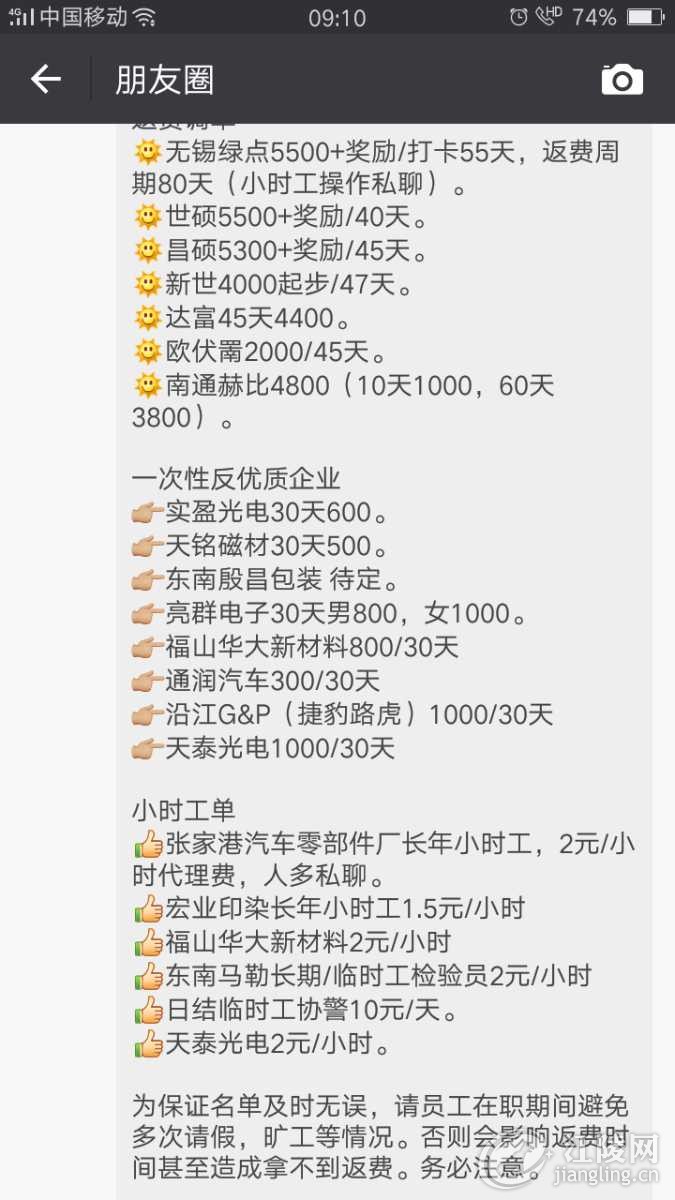Go back from the 朋友圈 screen
Viewport: 675px width, 1200px height.
pos(46,79)
